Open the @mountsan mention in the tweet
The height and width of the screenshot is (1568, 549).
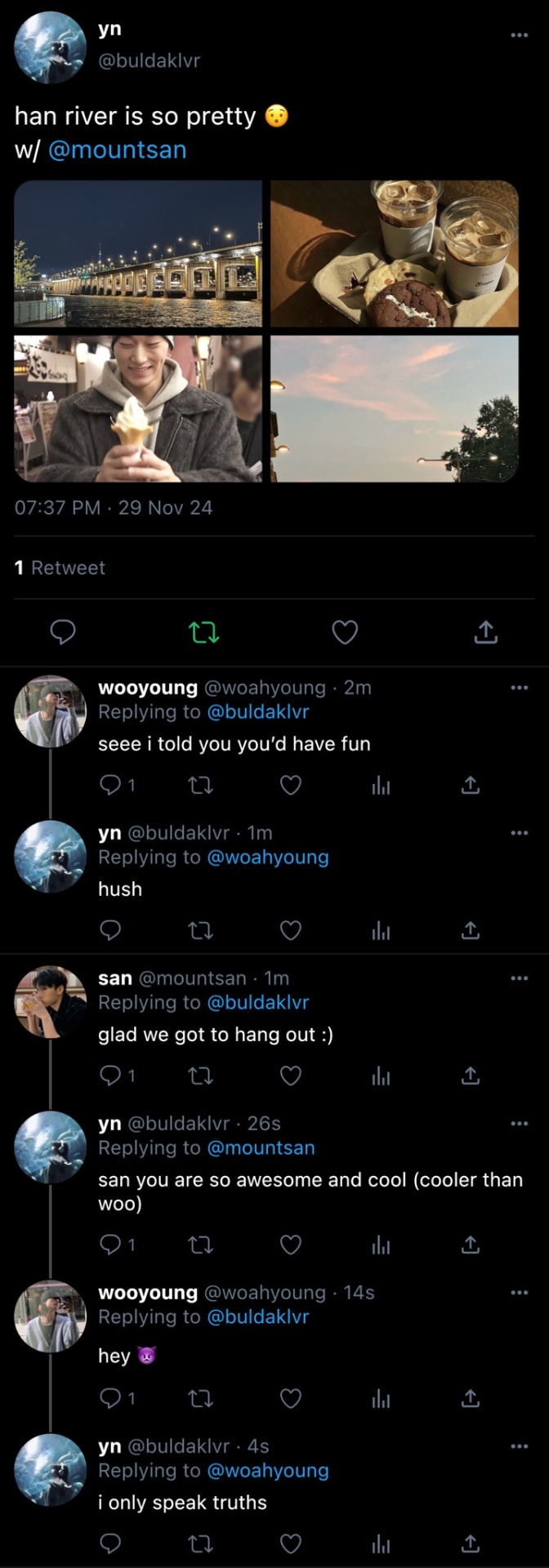coord(117,150)
